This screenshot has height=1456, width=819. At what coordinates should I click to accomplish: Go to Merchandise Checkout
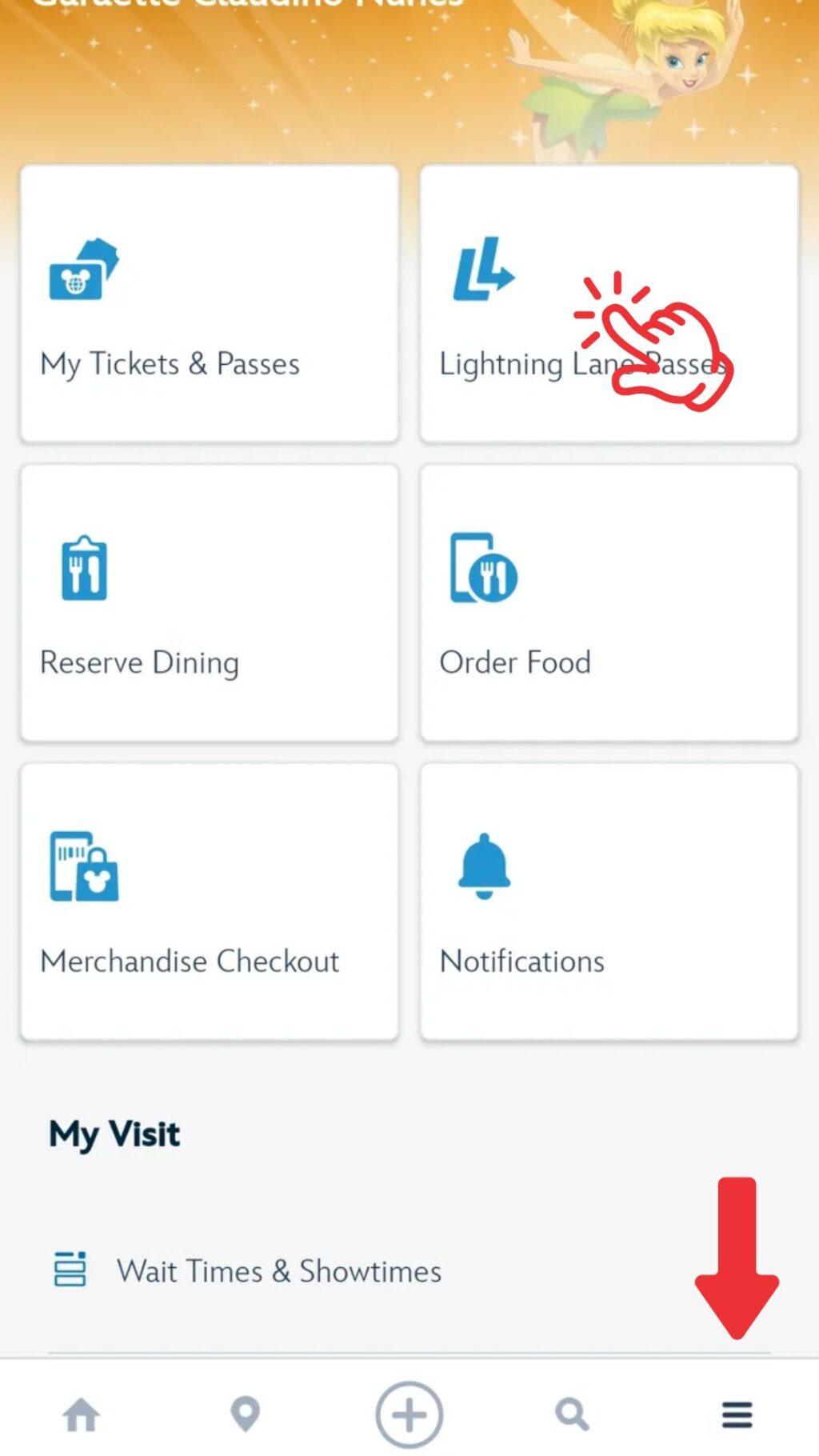pos(210,902)
